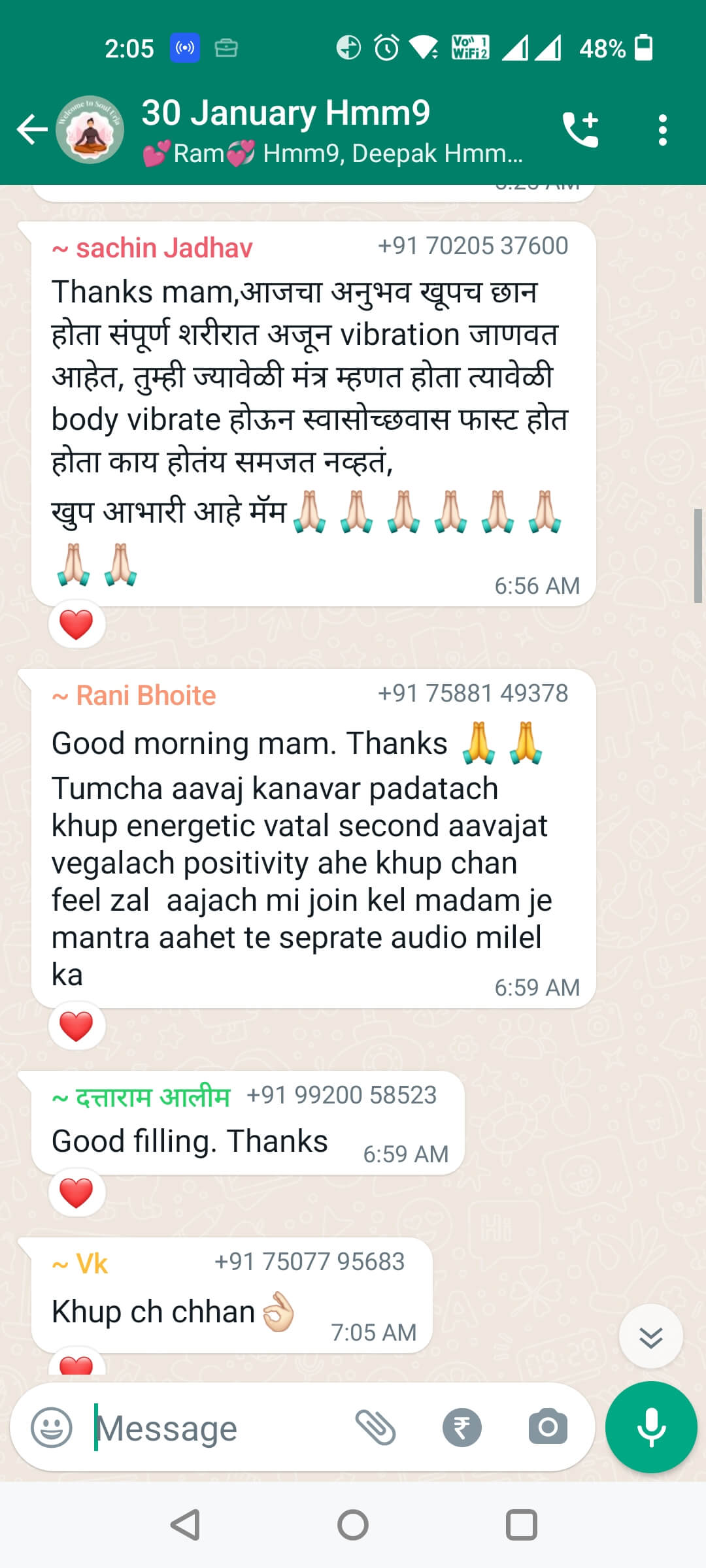Open the three-dot overflow menu

663,129
